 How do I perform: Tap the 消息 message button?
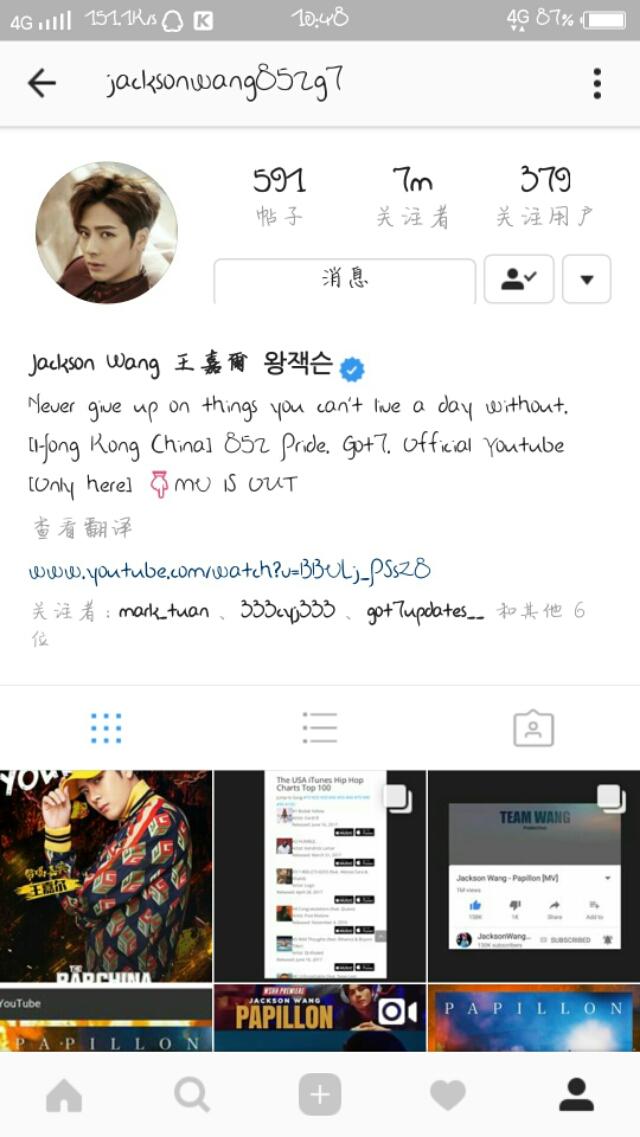[x=344, y=279]
